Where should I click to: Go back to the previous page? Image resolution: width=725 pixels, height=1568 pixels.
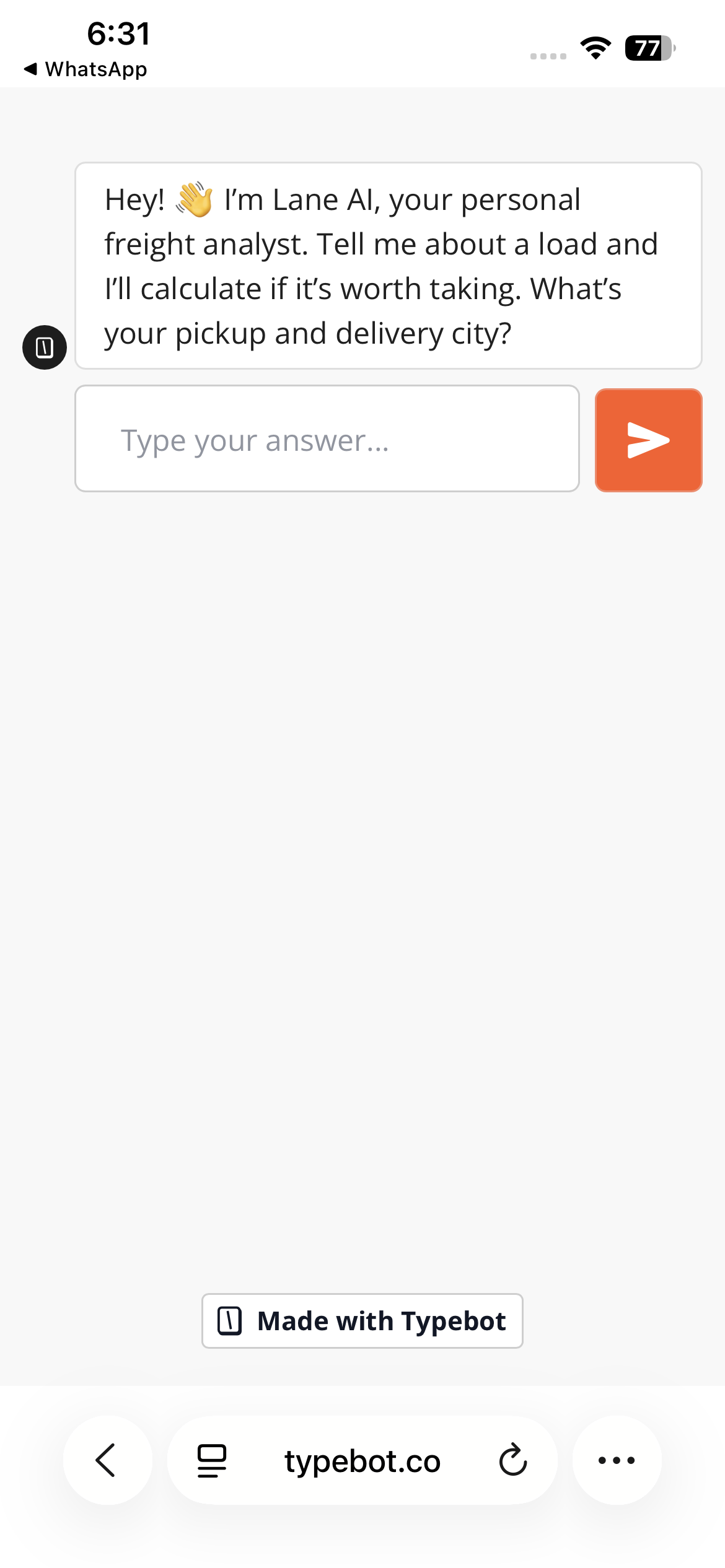[107, 1460]
